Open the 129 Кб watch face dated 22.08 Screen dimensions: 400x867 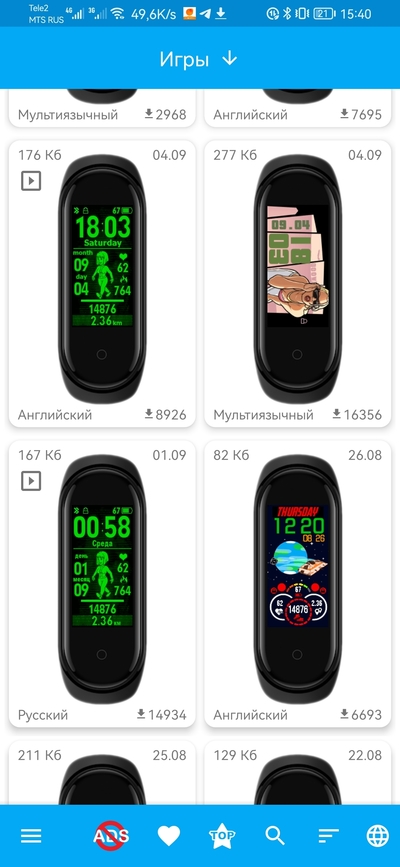click(298, 773)
